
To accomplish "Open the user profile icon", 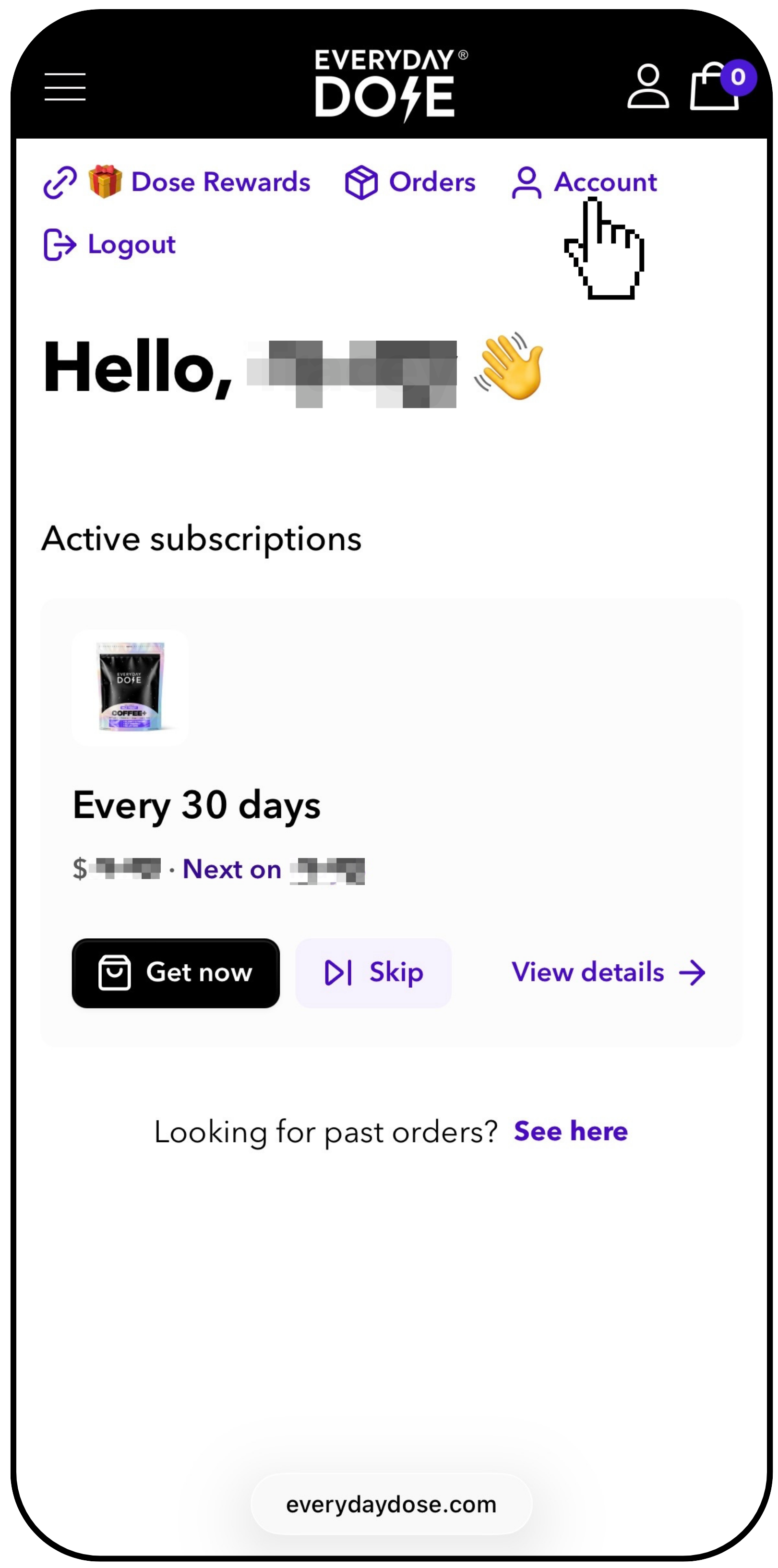I will (x=648, y=86).
